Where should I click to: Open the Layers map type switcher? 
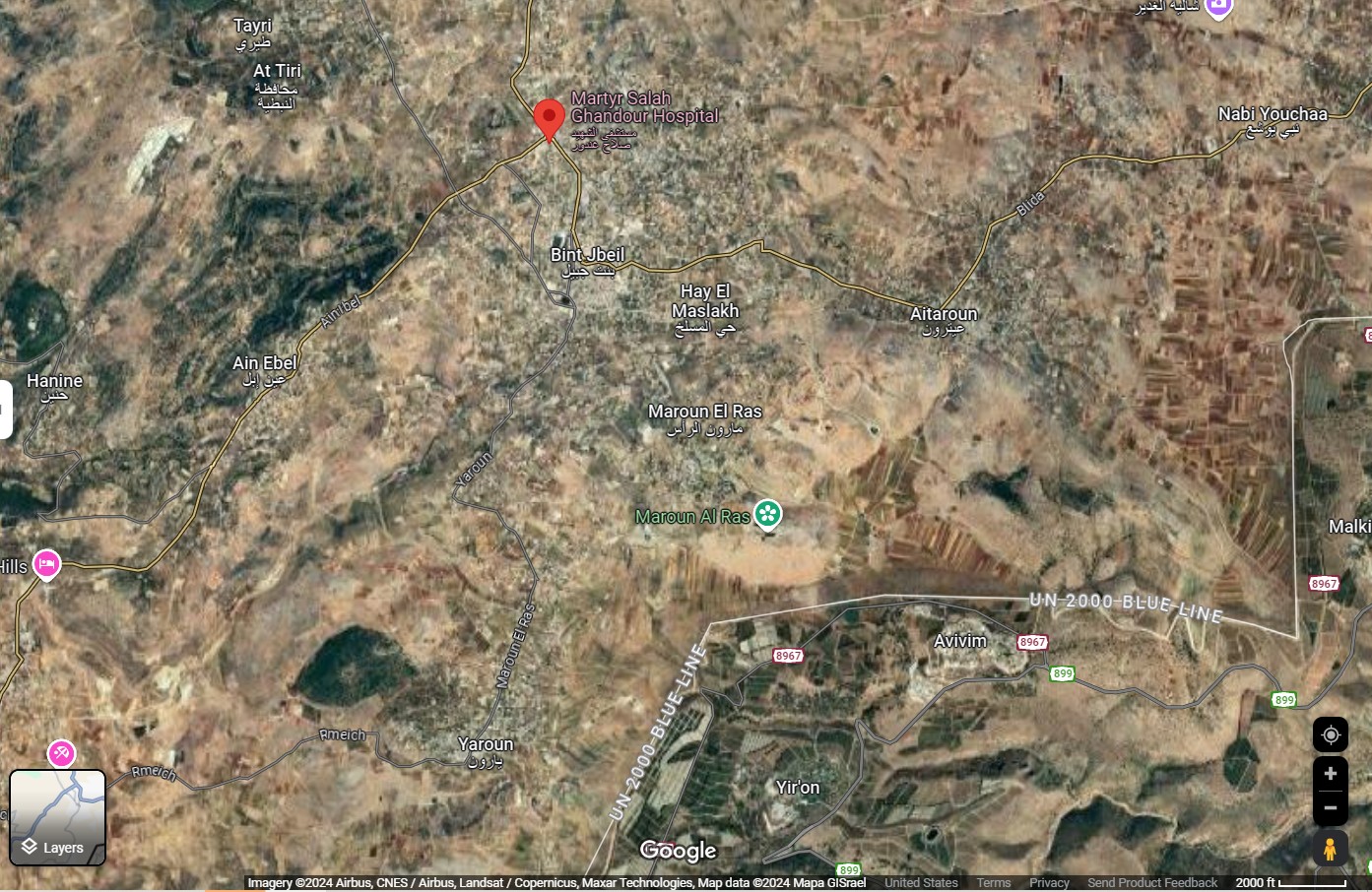pyautogui.click(x=57, y=817)
